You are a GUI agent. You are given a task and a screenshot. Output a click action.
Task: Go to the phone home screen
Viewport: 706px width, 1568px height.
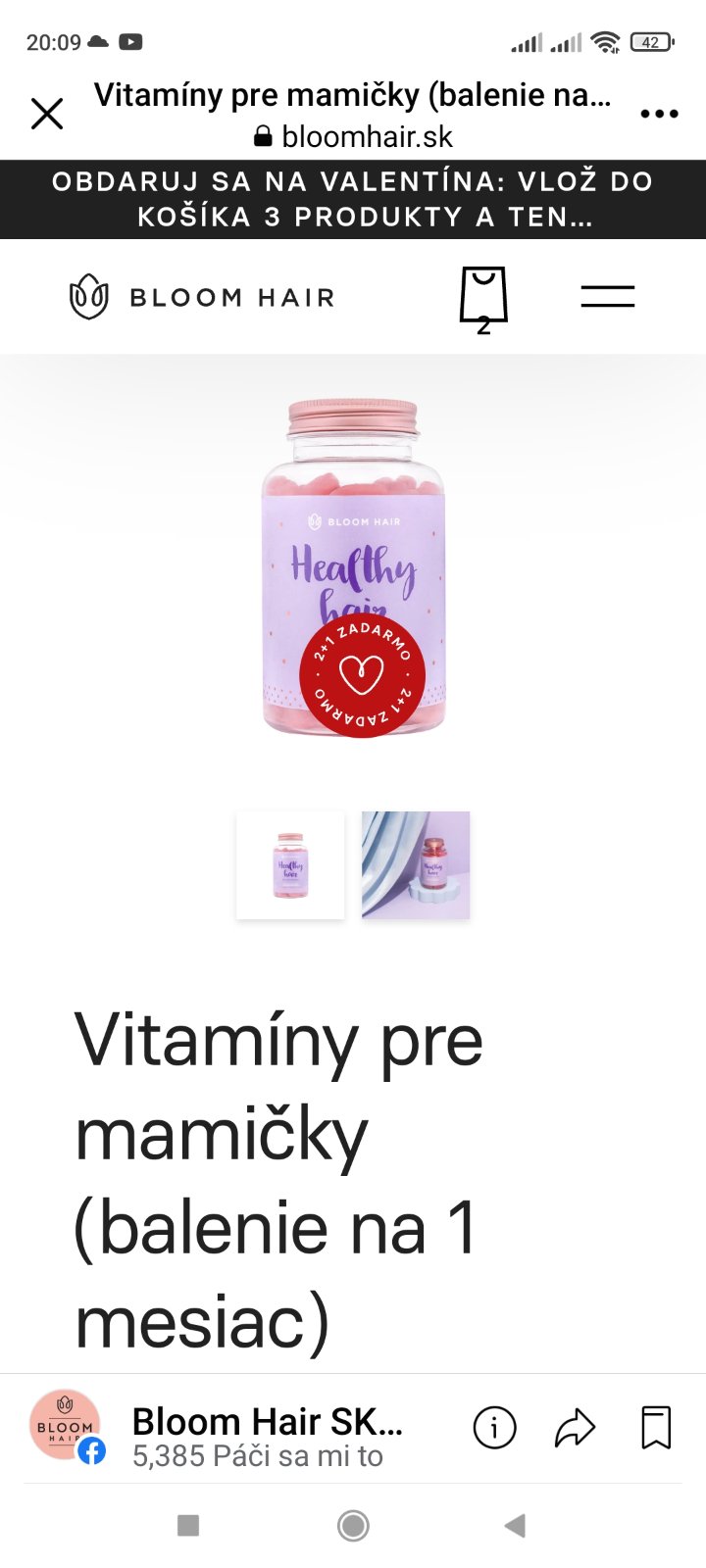click(353, 1525)
